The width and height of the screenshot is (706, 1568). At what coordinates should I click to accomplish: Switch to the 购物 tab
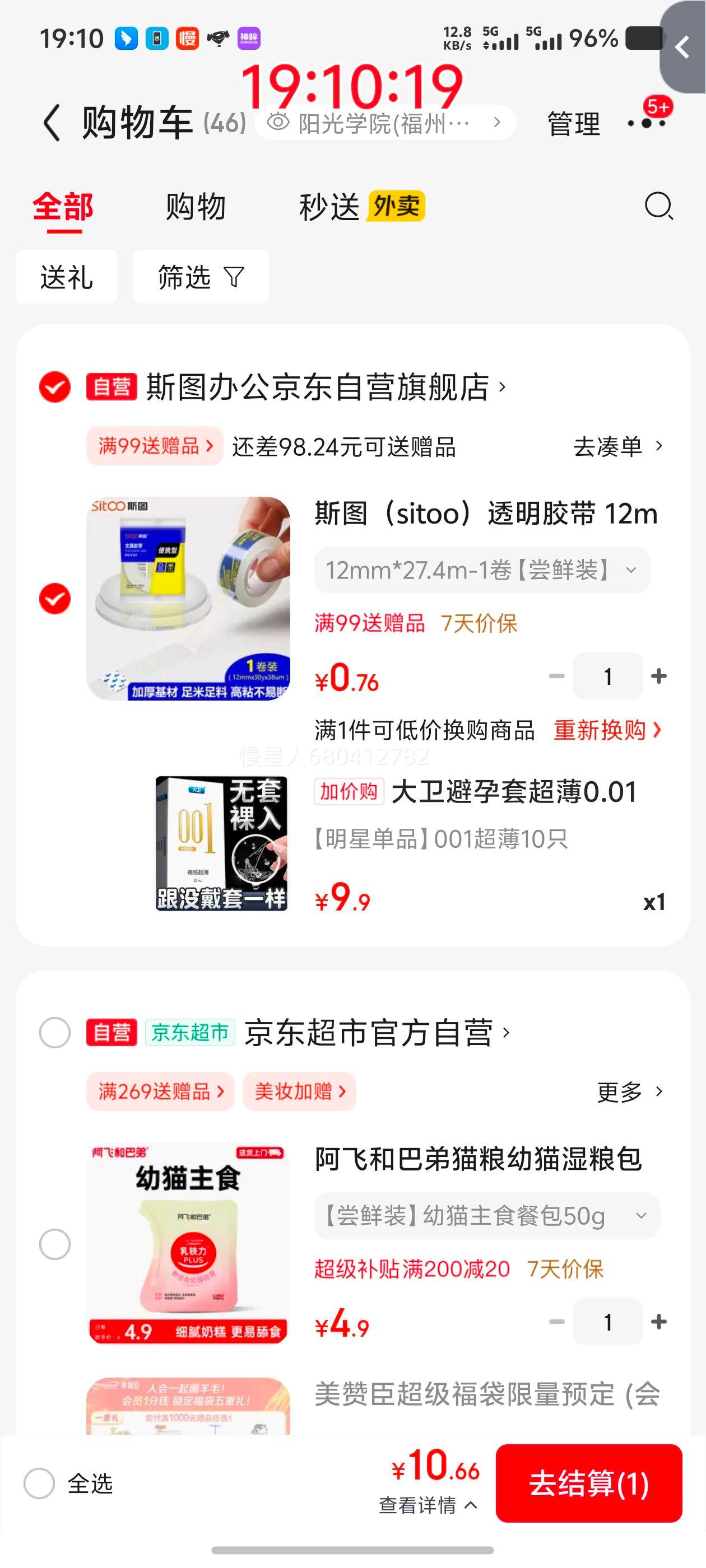[194, 207]
